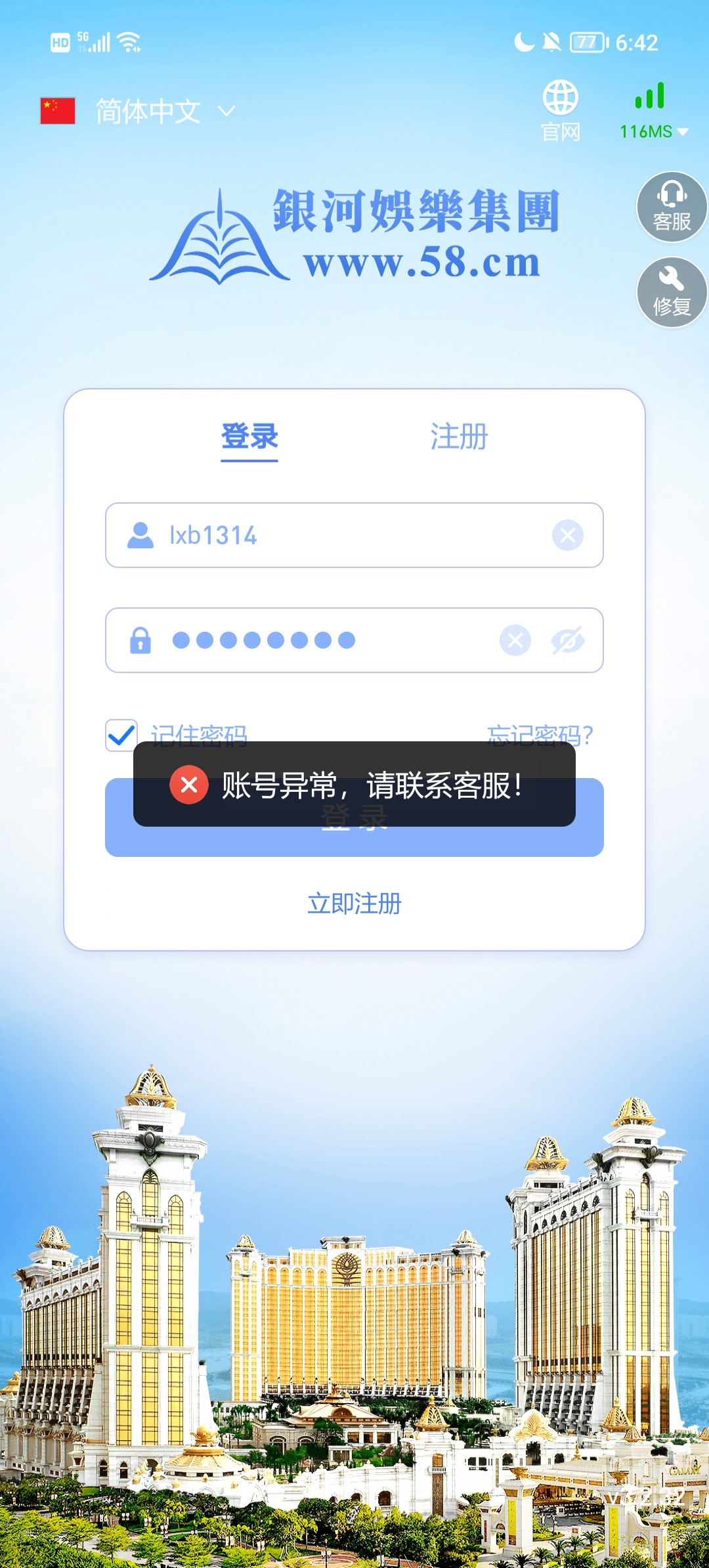Open the 官网 official site icon

coord(561,110)
